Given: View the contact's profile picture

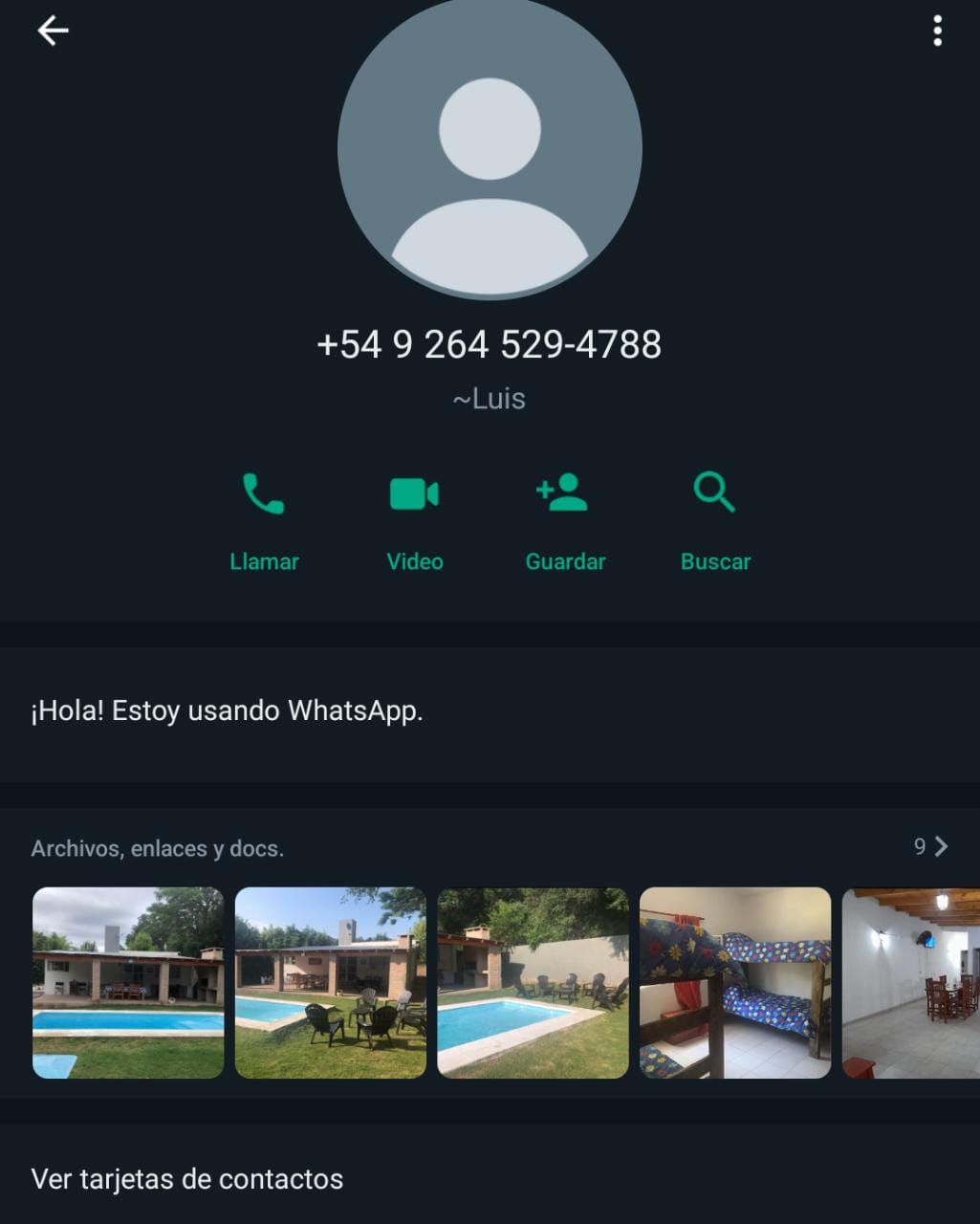Looking at the screenshot, I should pyautogui.click(x=490, y=148).
